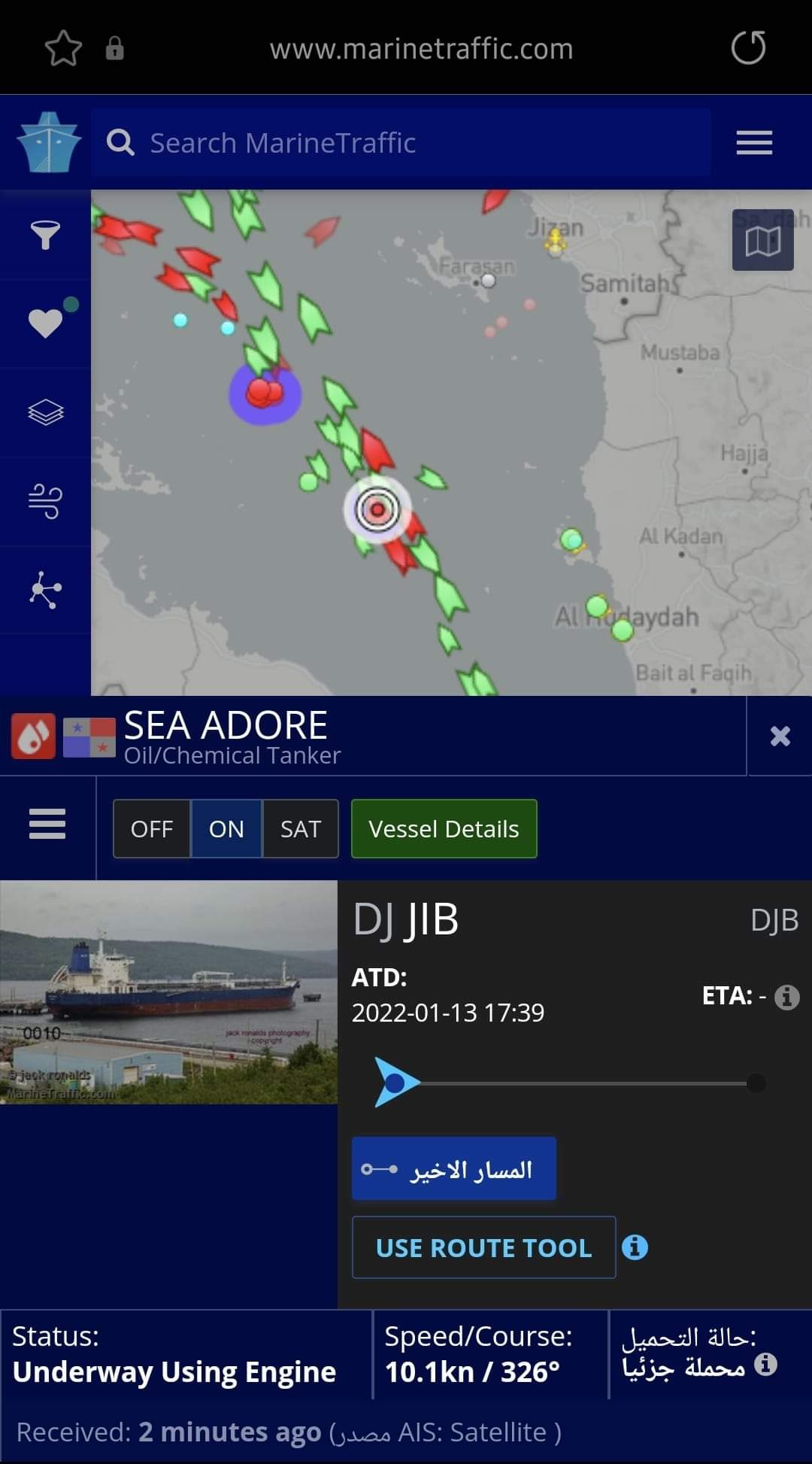
Task: Switch track display to OFF
Action: (152, 829)
